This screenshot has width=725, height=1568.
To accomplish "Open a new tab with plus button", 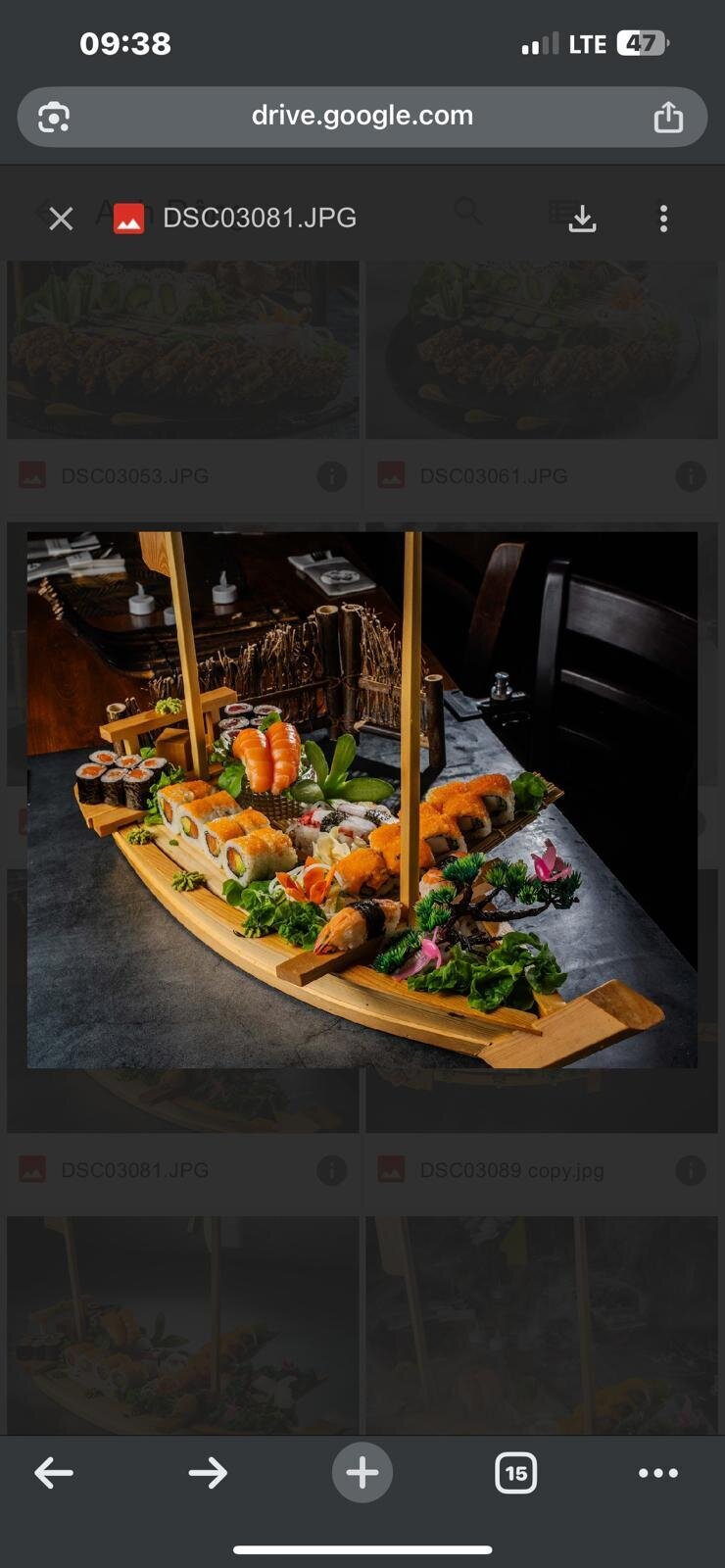I will (x=362, y=1472).
